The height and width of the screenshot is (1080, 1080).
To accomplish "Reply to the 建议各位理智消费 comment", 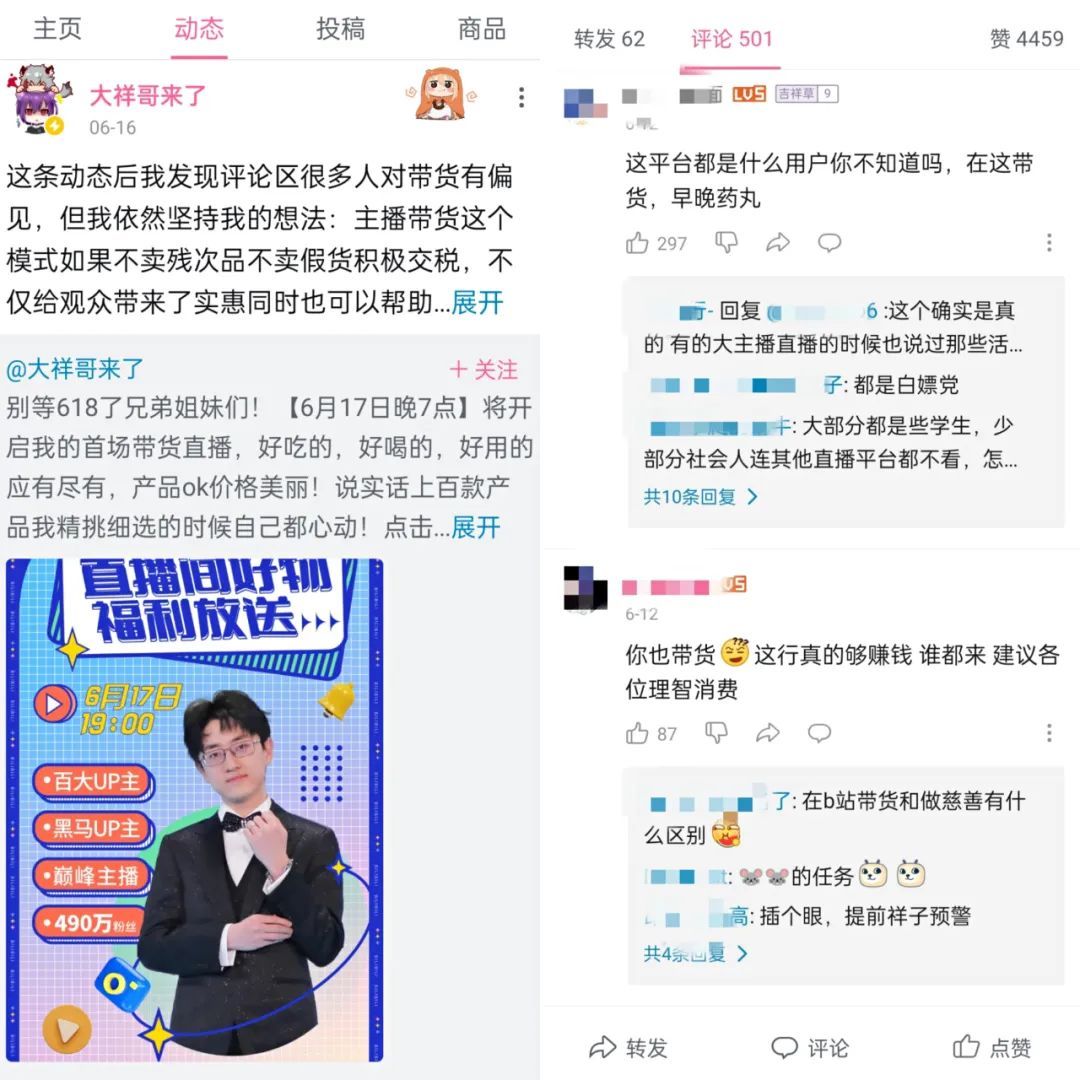I will [x=819, y=733].
